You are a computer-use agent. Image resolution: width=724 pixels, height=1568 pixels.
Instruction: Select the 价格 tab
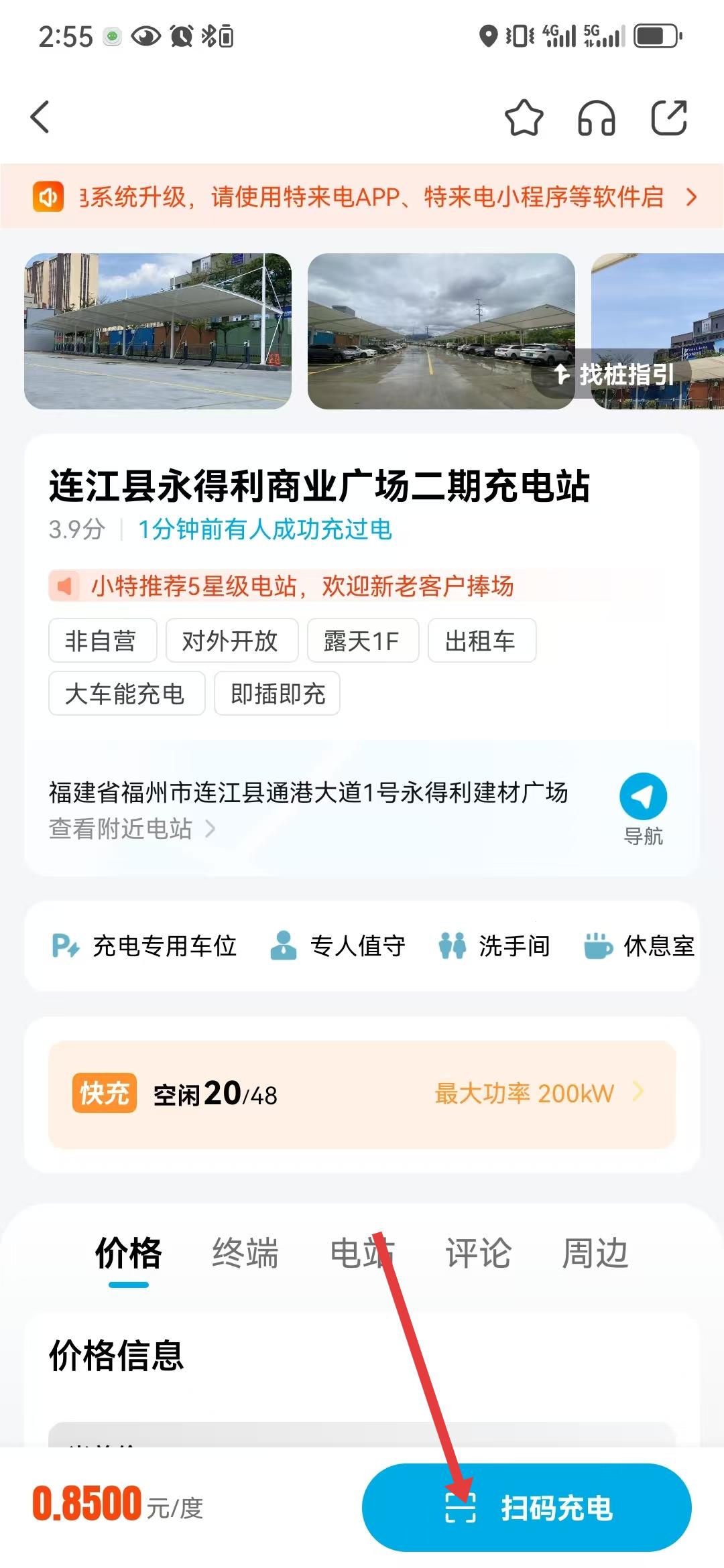(x=128, y=1253)
